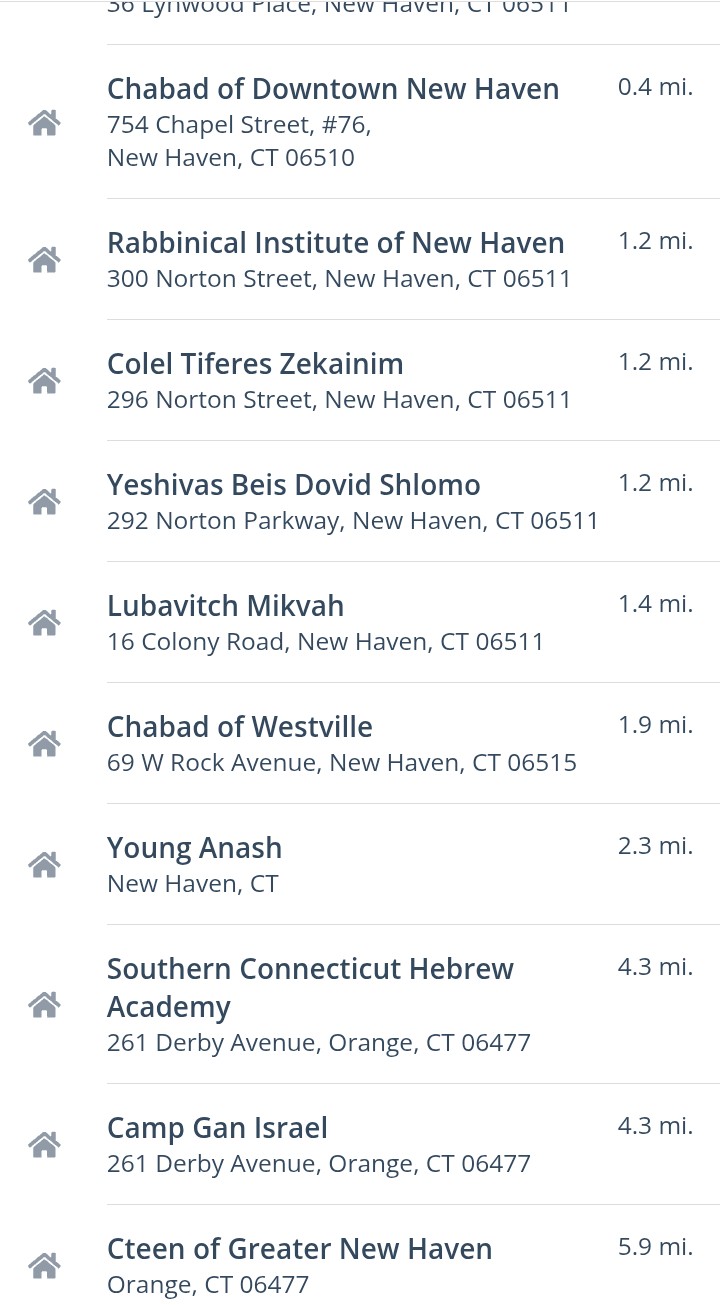Tap the Lubavitch Mikvah row

225,607
